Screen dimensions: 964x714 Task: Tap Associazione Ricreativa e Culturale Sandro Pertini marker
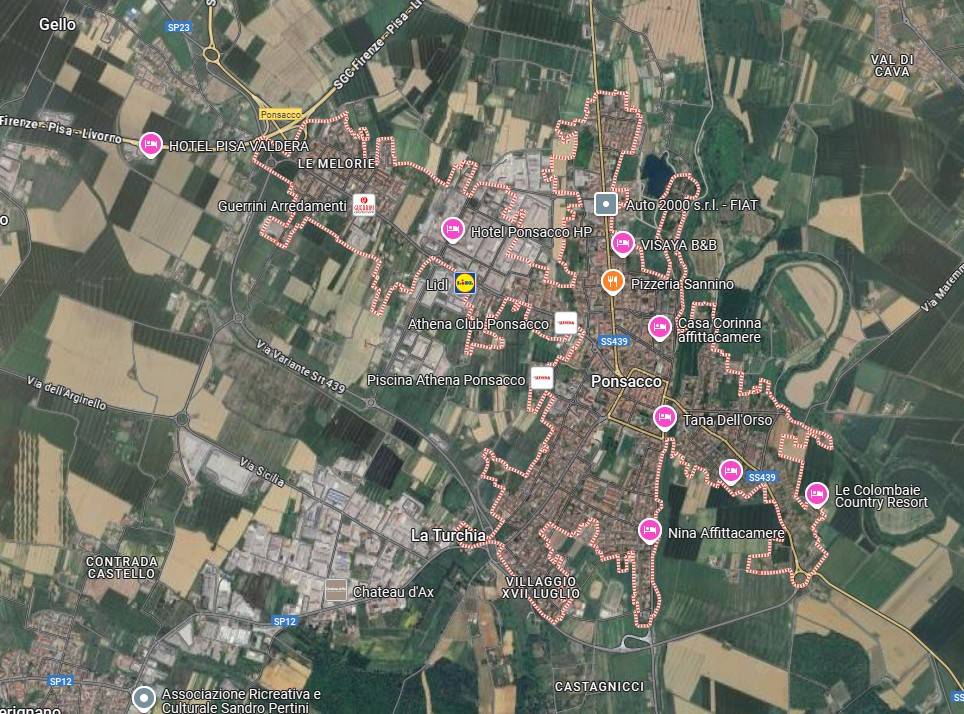pos(145,696)
